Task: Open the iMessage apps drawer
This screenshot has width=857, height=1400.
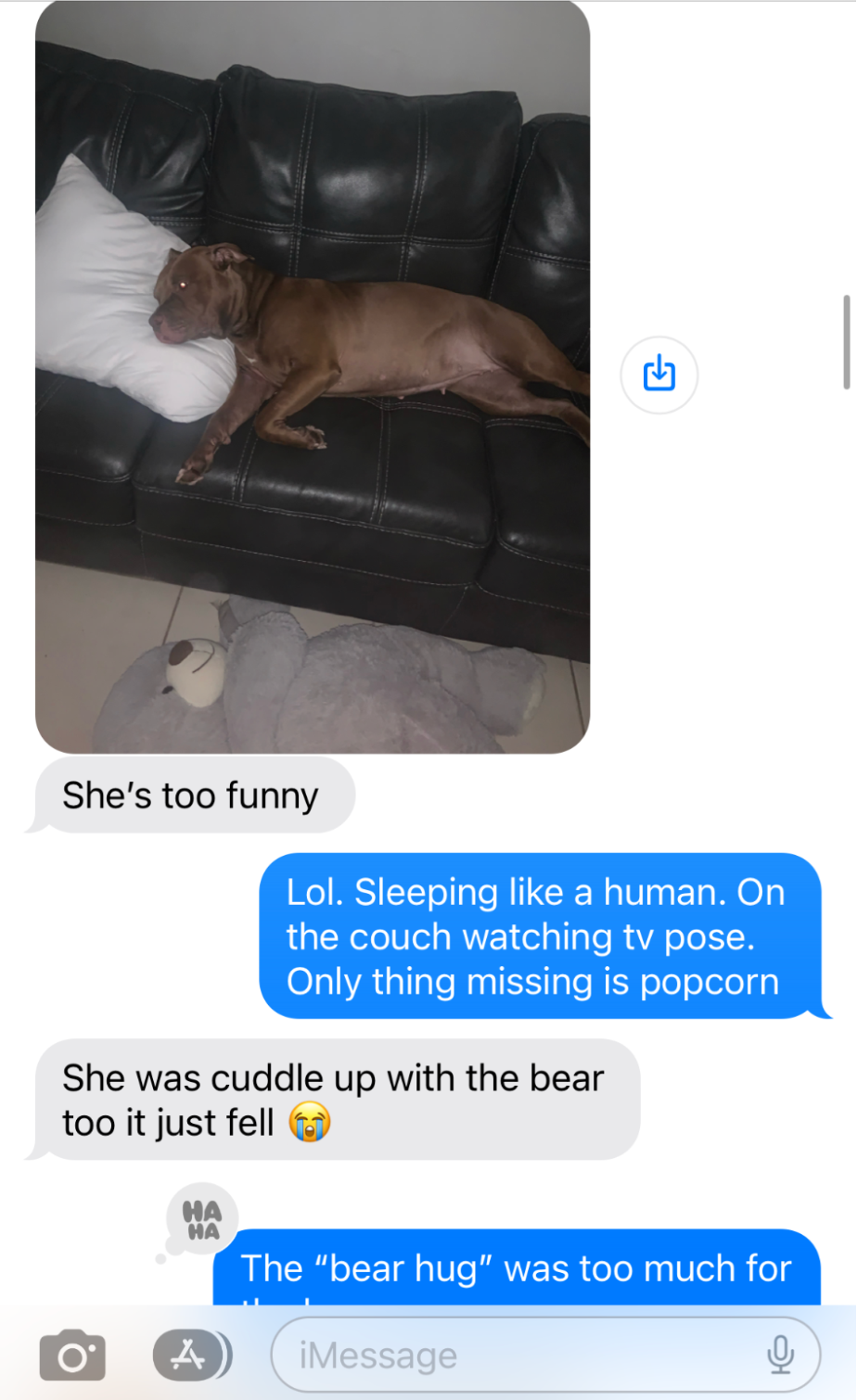Action: tap(191, 1355)
